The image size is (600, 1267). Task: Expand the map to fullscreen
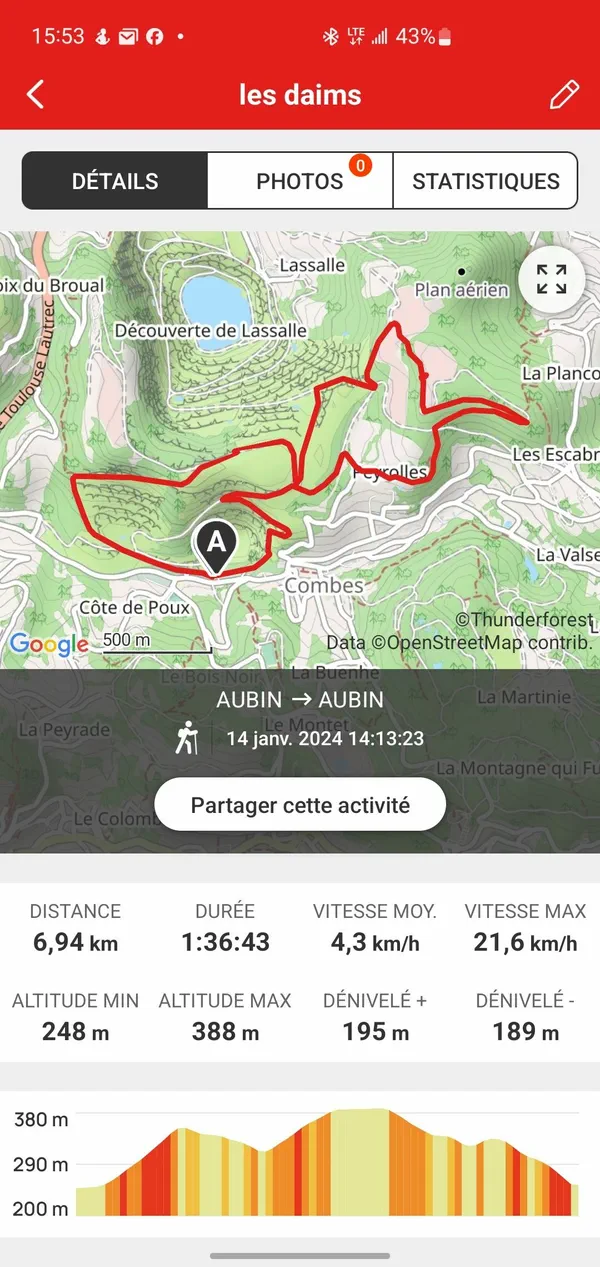551,279
